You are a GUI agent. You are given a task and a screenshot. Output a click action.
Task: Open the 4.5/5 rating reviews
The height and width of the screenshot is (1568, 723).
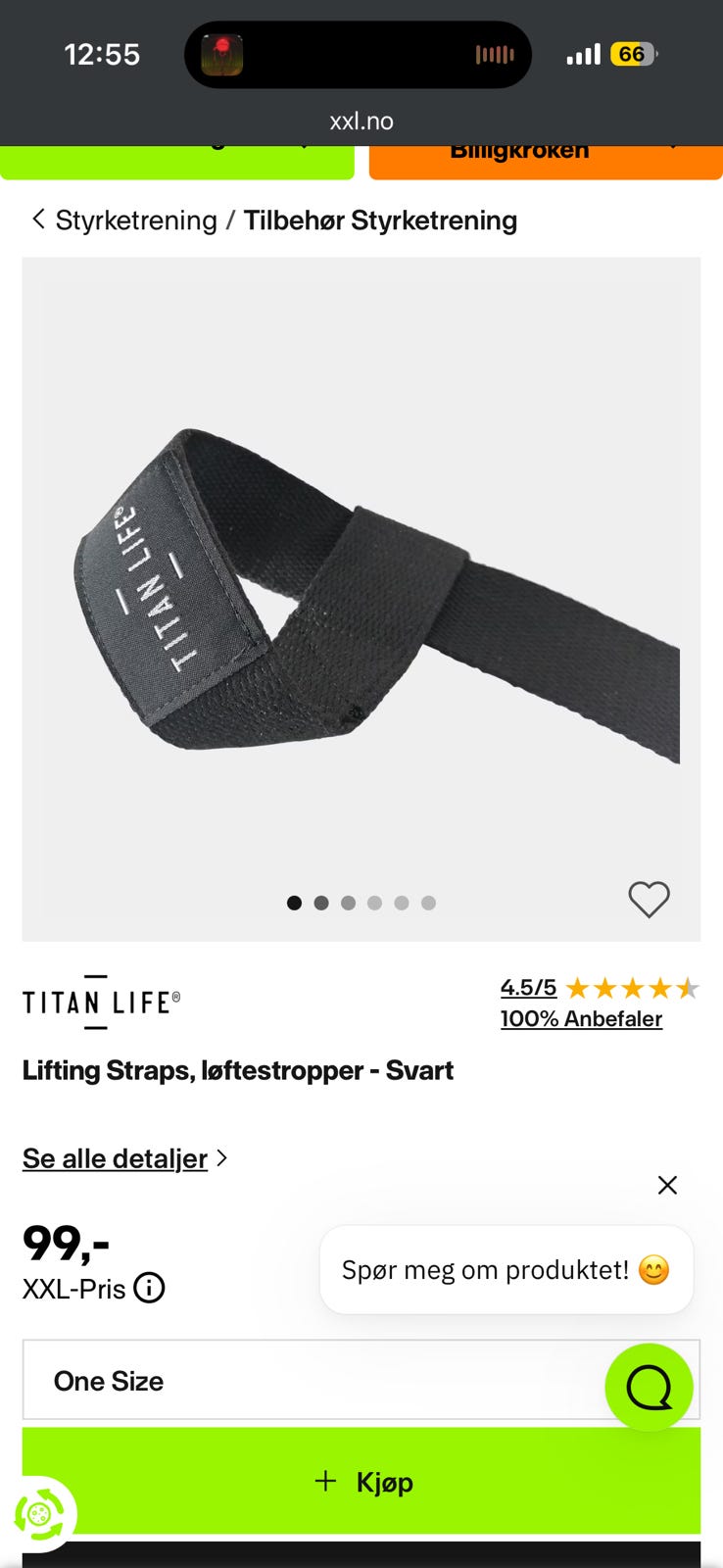(528, 988)
